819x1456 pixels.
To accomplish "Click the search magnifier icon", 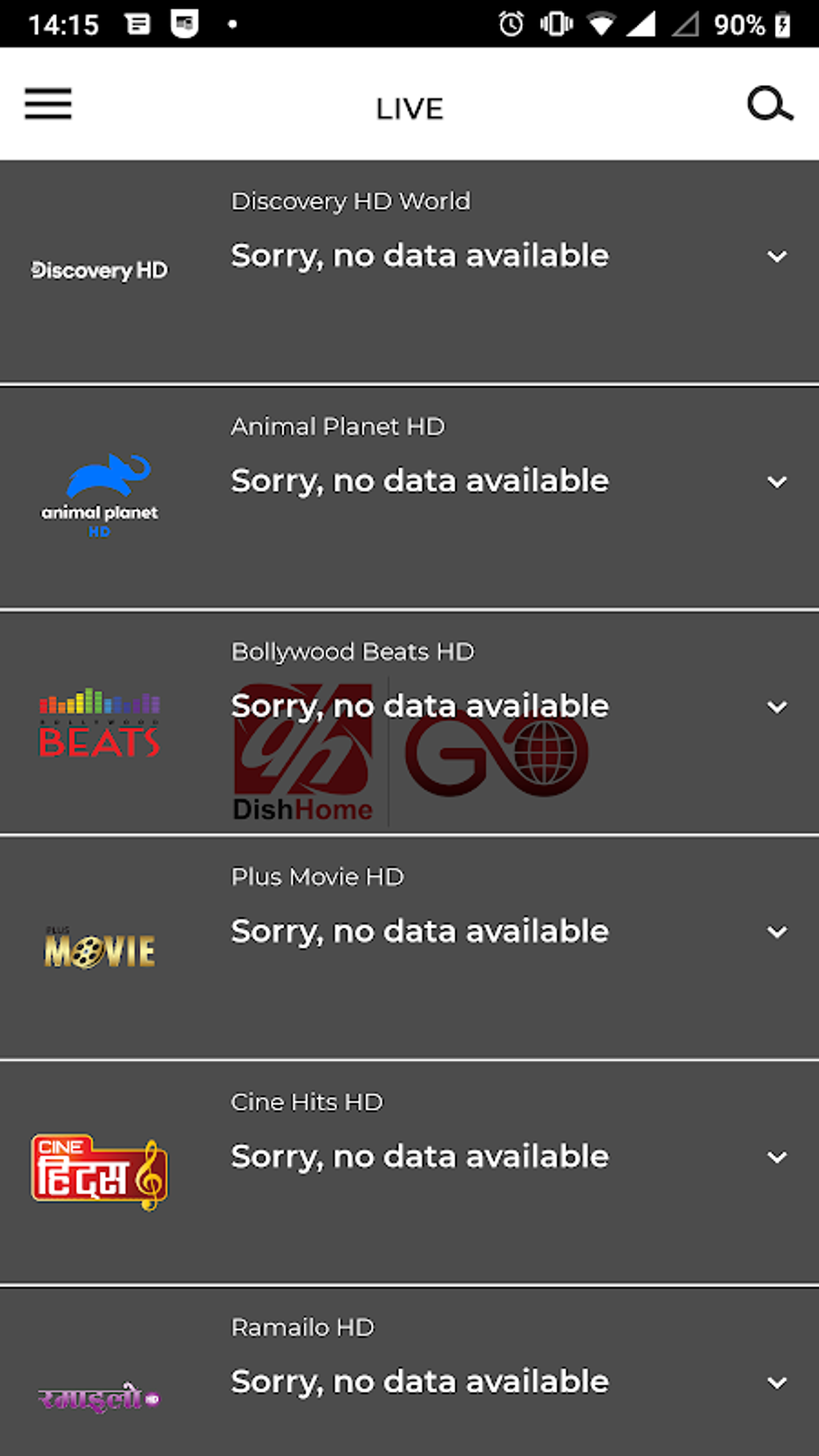I will click(x=769, y=104).
